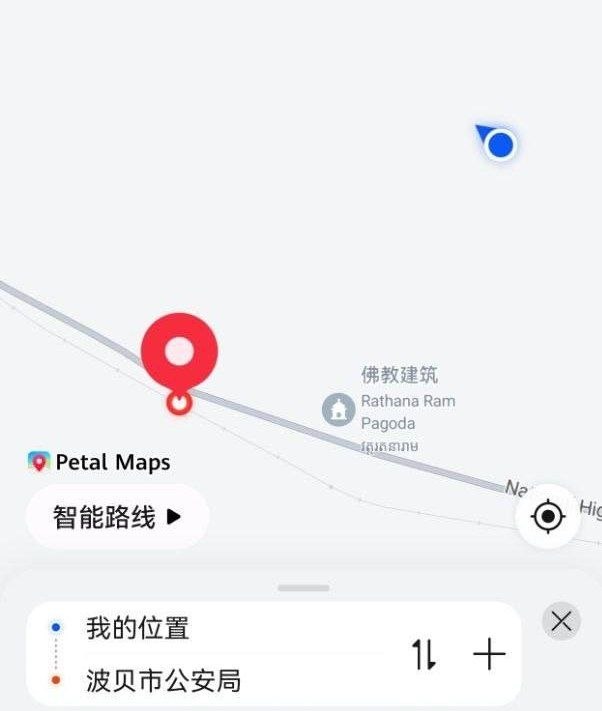The height and width of the screenshot is (711, 602).
Task: Start the 智能路线 smart route
Action: (x=117, y=517)
